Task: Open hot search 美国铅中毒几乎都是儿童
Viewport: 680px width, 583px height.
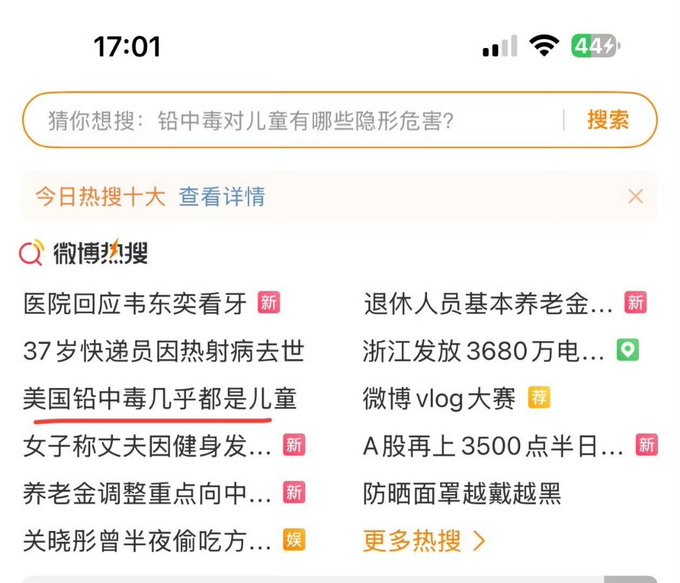Action: (160, 398)
